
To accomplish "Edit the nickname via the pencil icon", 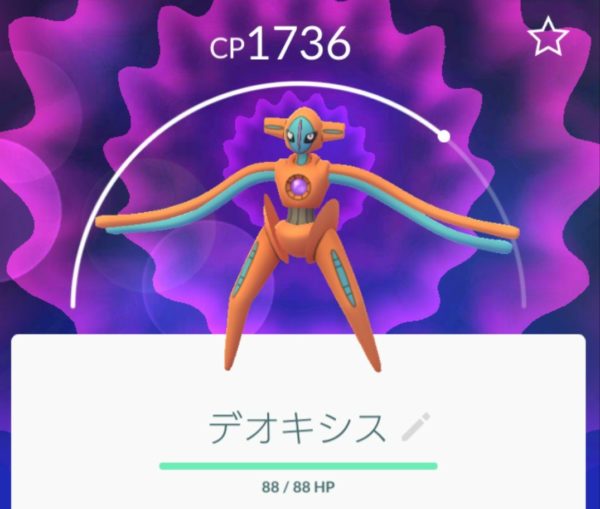I will (415, 427).
